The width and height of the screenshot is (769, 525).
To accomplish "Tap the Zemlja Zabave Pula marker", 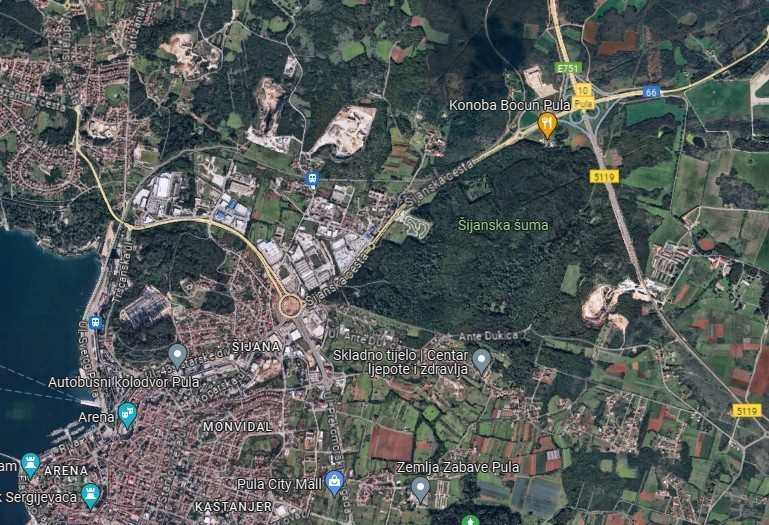I will (421, 488).
